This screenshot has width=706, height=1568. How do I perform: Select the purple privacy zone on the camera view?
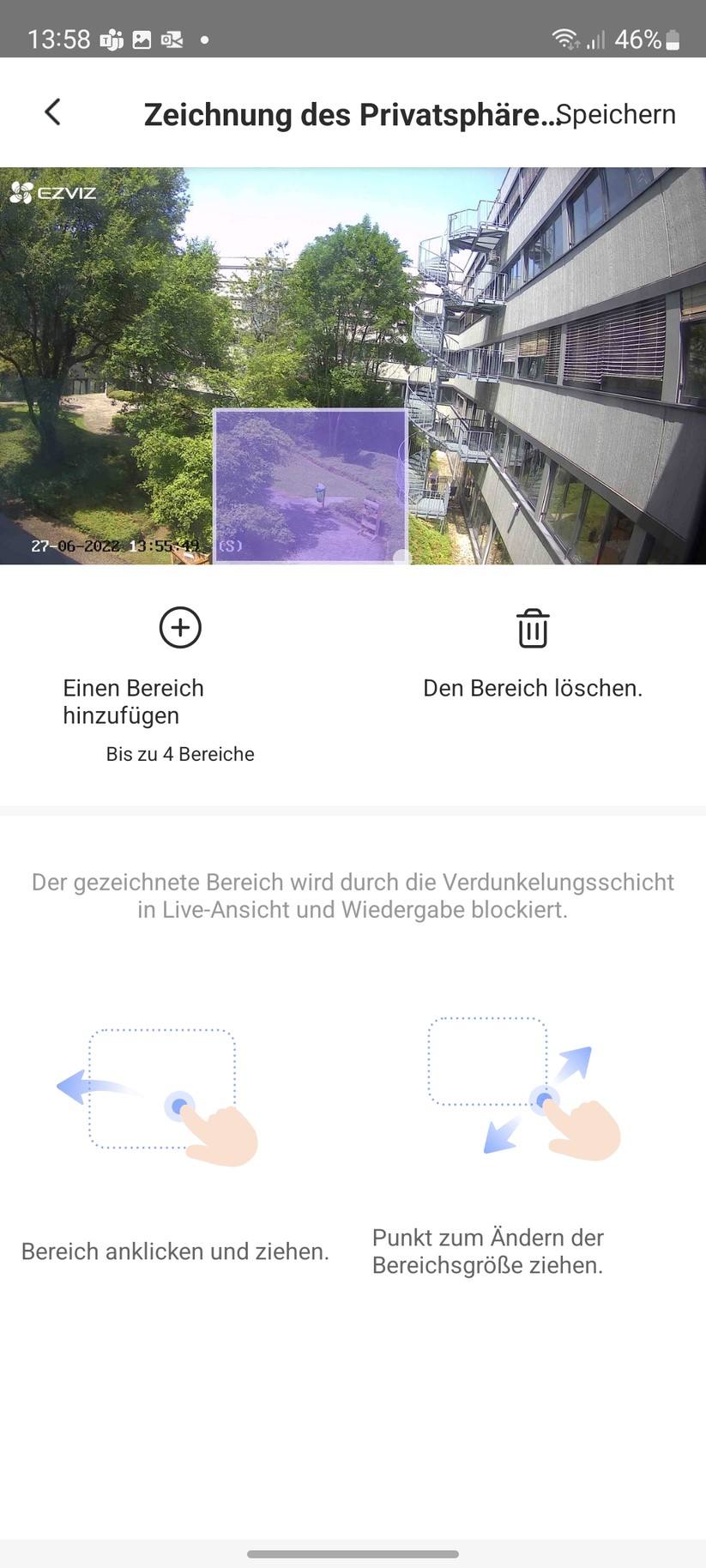pyautogui.click(x=310, y=485)
